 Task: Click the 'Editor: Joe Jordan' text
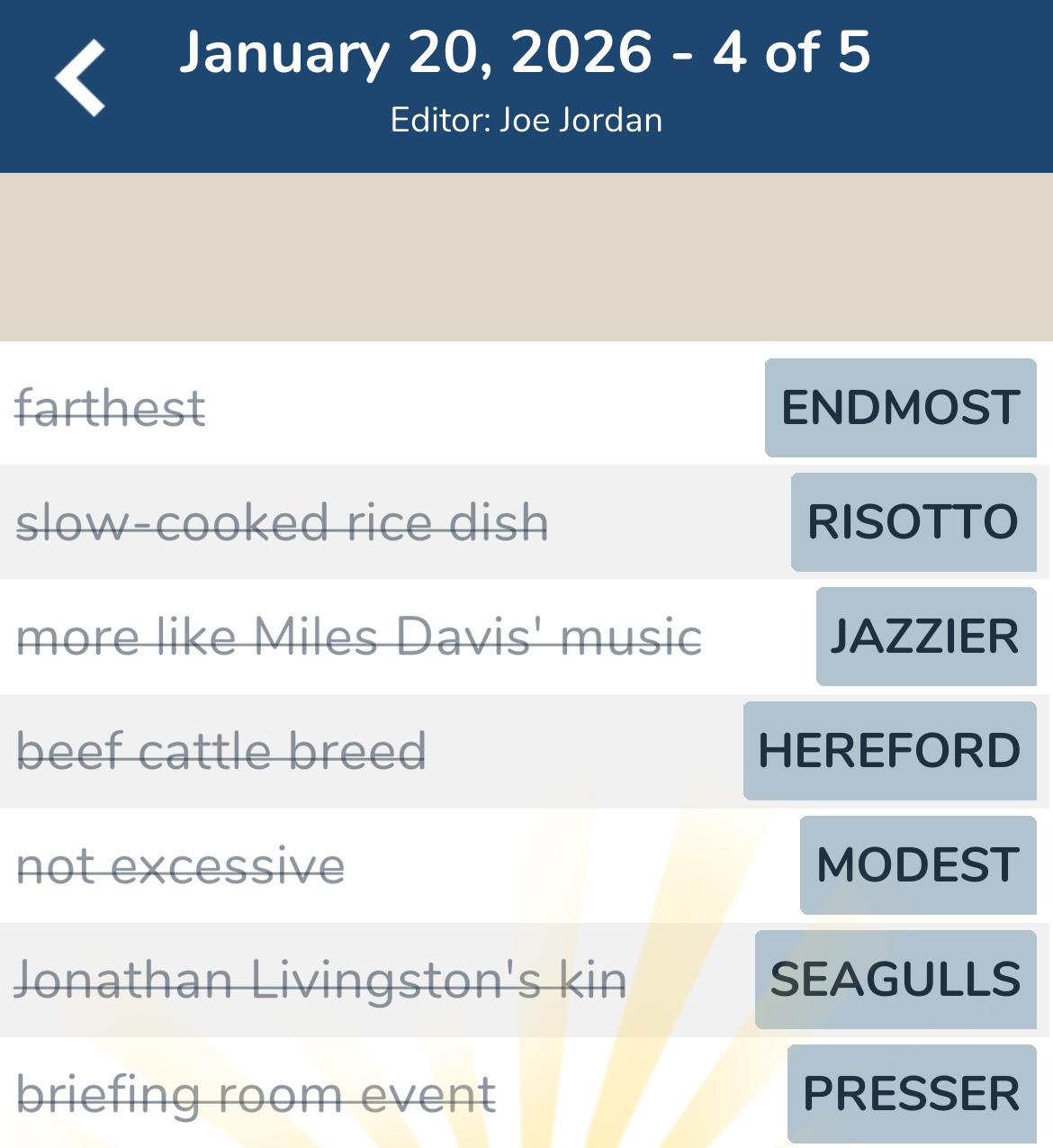[526, 119]
